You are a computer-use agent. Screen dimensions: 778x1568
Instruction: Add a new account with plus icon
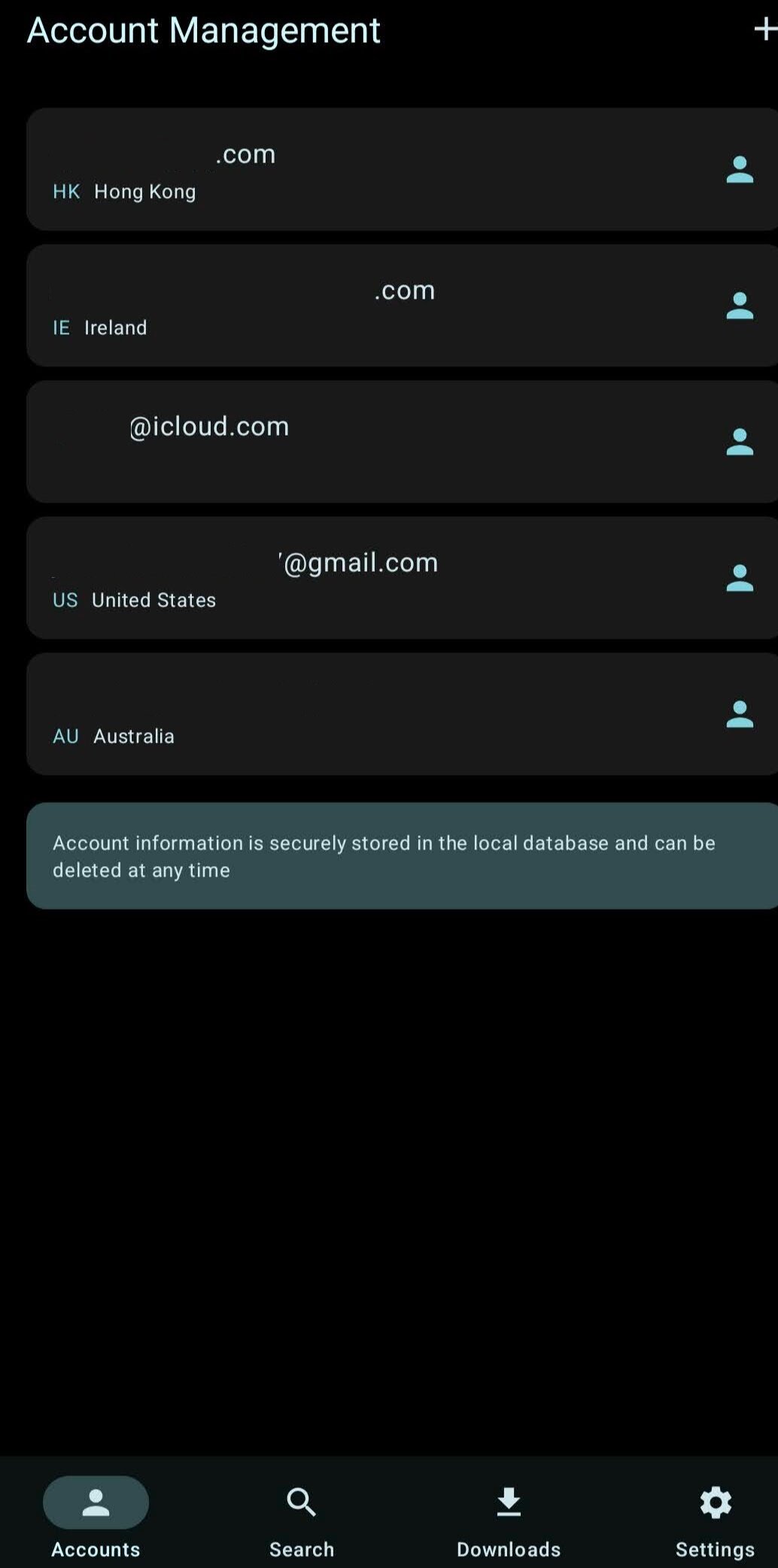pyautogui.click(x=764, y=30)
